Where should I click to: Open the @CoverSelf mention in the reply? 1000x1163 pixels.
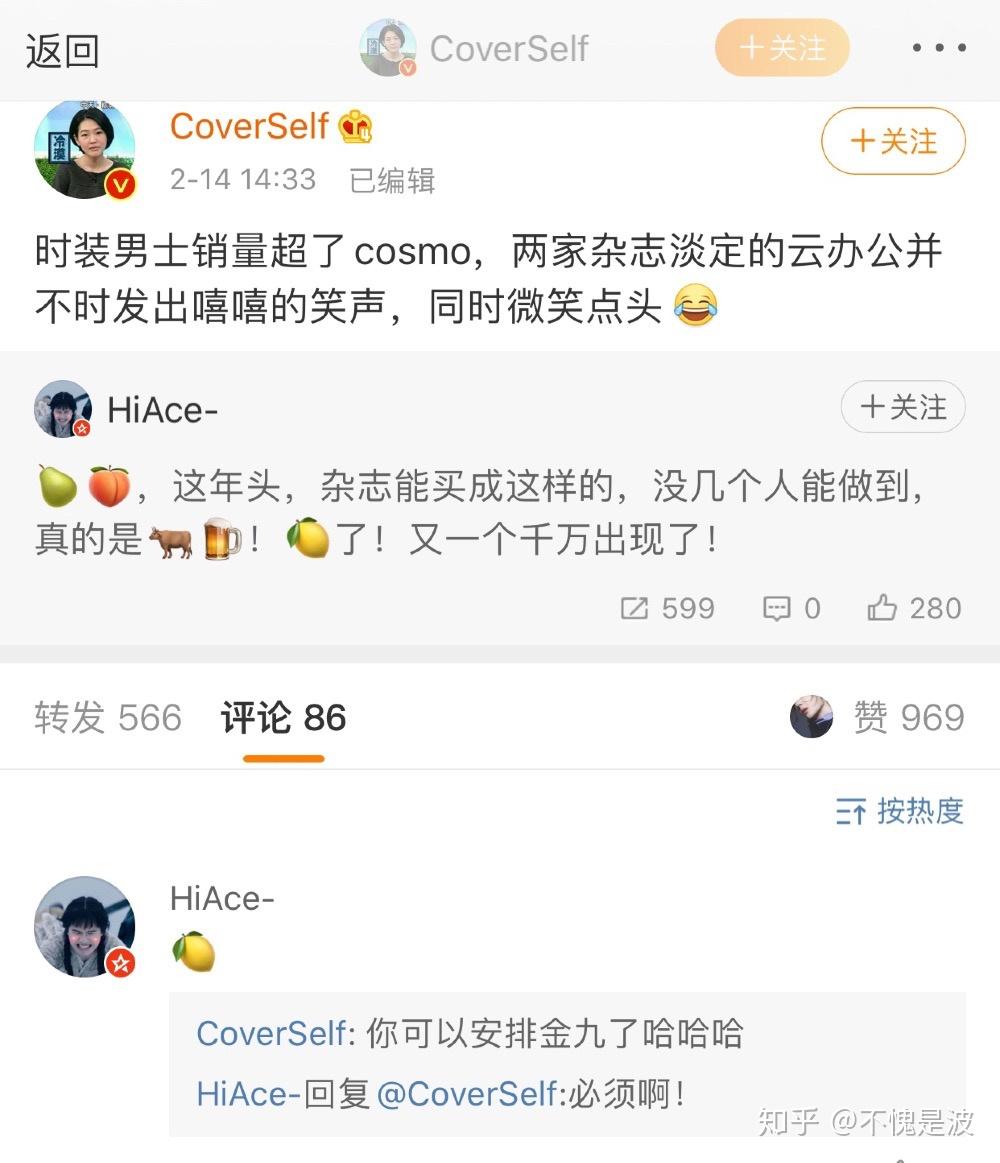tap(466, 1093)
